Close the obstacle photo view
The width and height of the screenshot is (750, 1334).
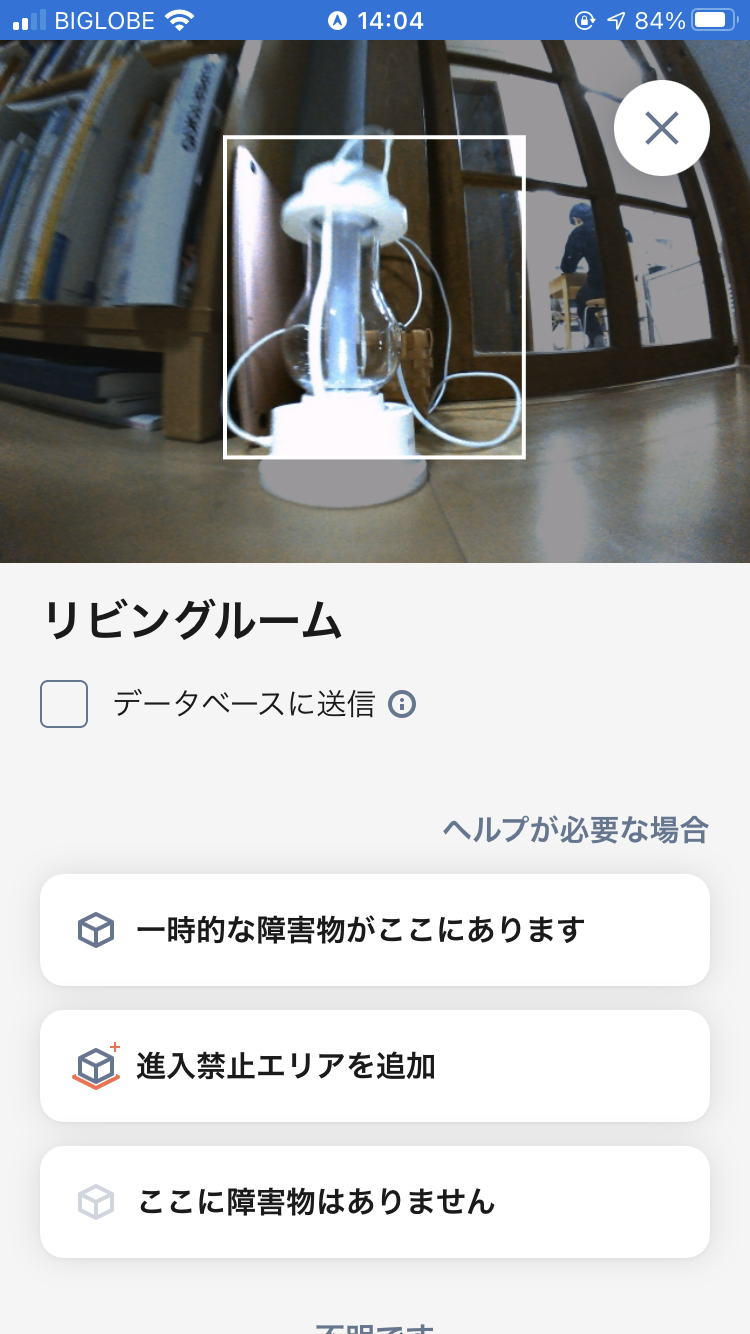(x=661, y=128)
